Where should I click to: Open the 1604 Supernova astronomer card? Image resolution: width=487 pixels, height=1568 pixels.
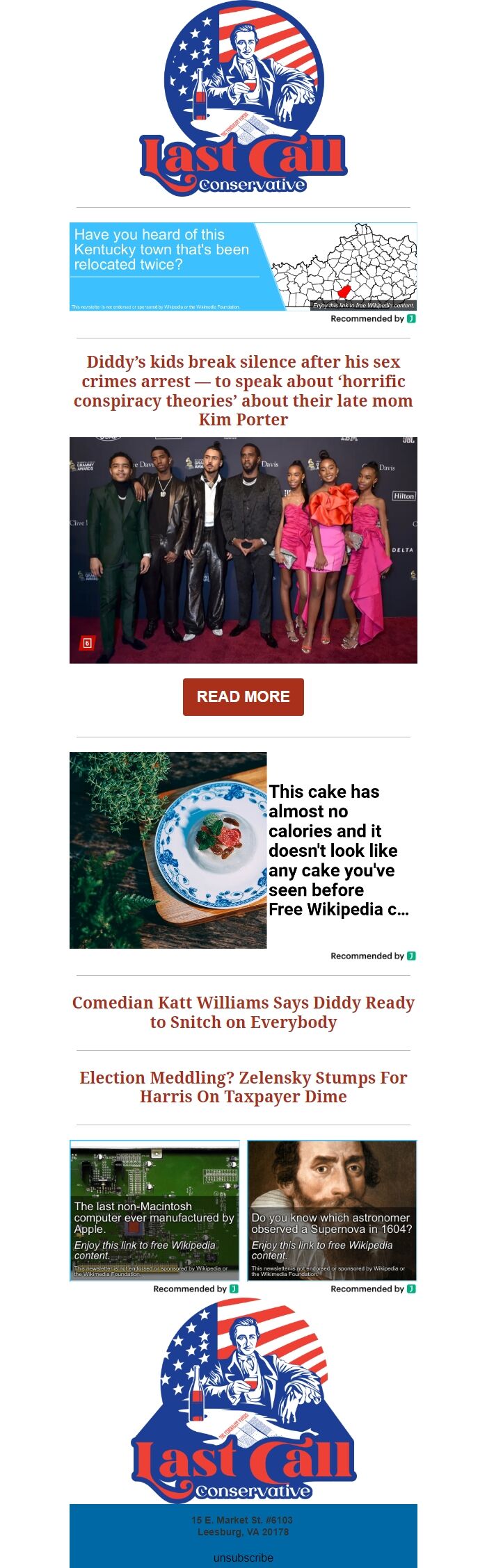[x=332, y=1210]
